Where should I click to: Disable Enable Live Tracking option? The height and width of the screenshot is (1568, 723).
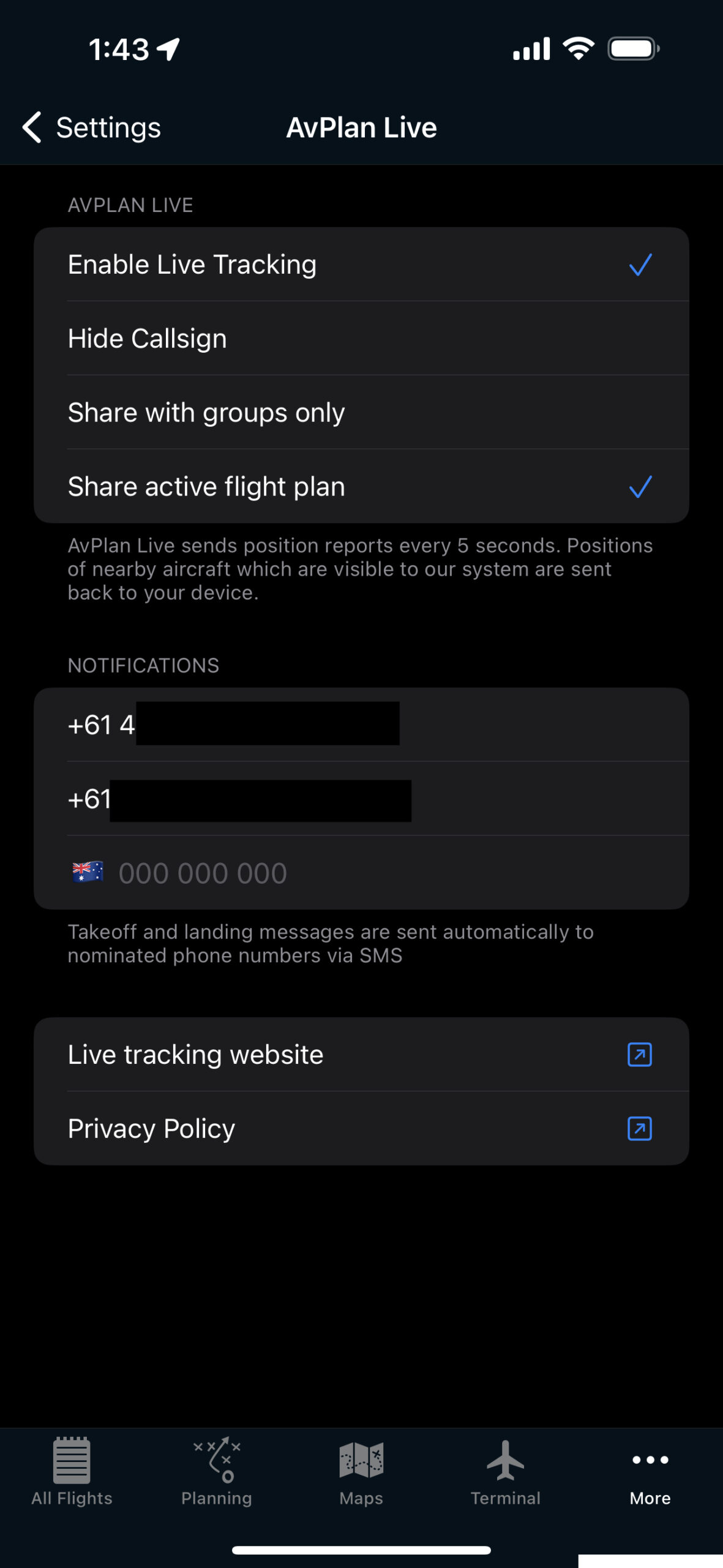[x=361, y=265]
